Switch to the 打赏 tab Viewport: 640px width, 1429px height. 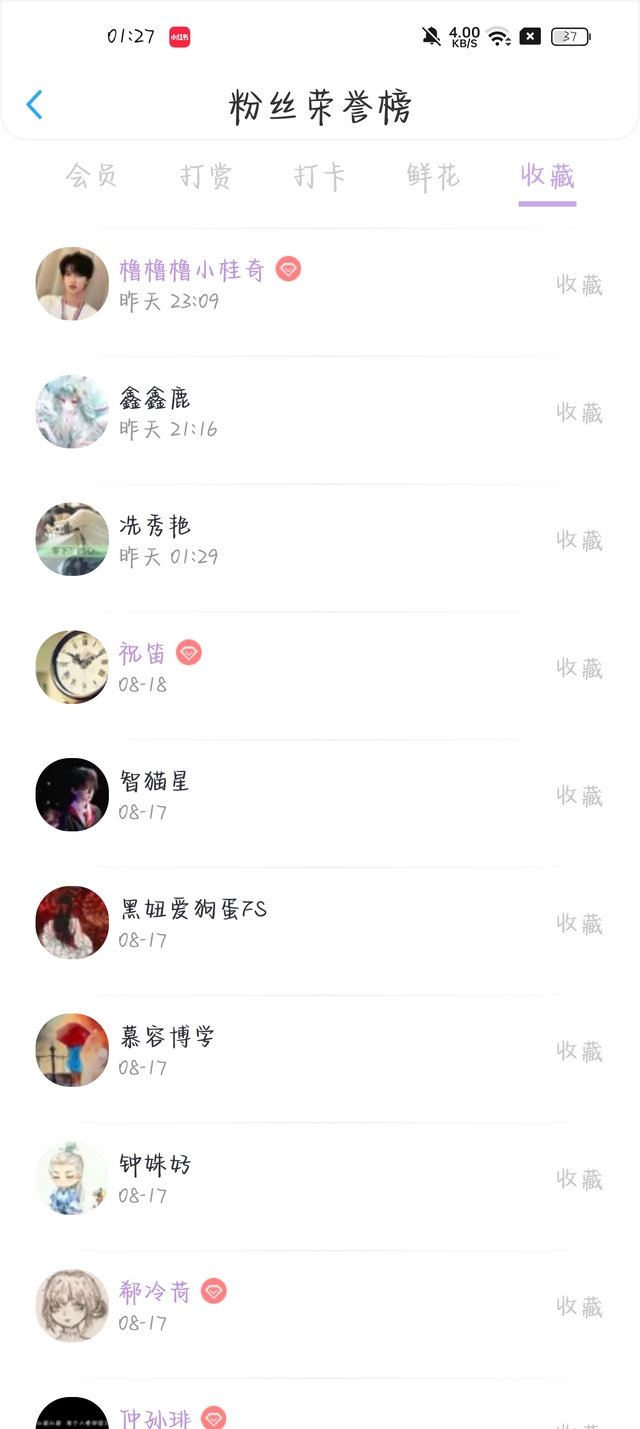pos(206,176)
